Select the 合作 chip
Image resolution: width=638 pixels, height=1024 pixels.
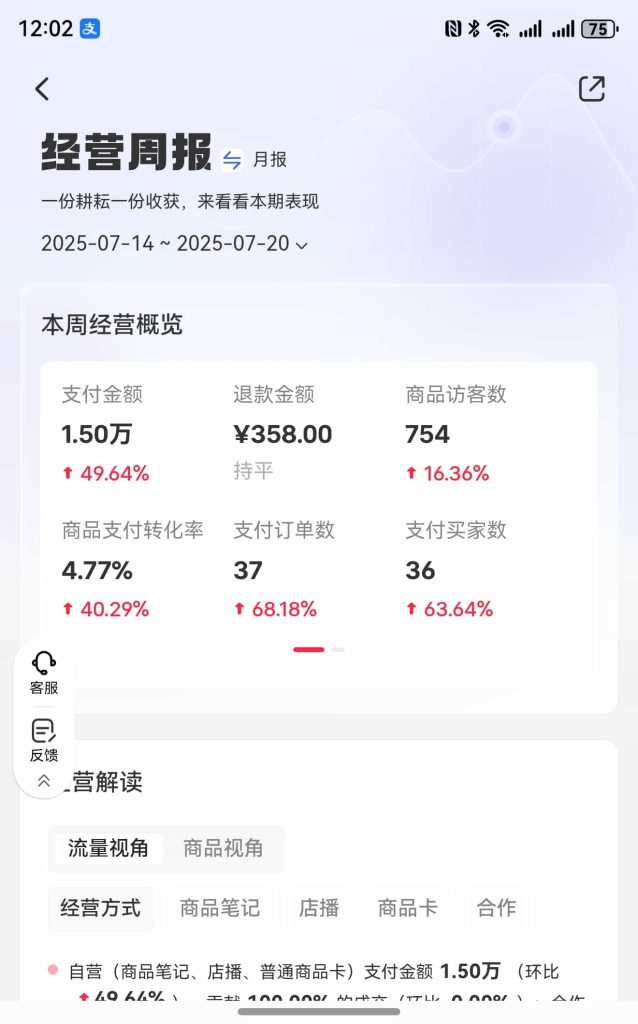[x=496, y=908]
